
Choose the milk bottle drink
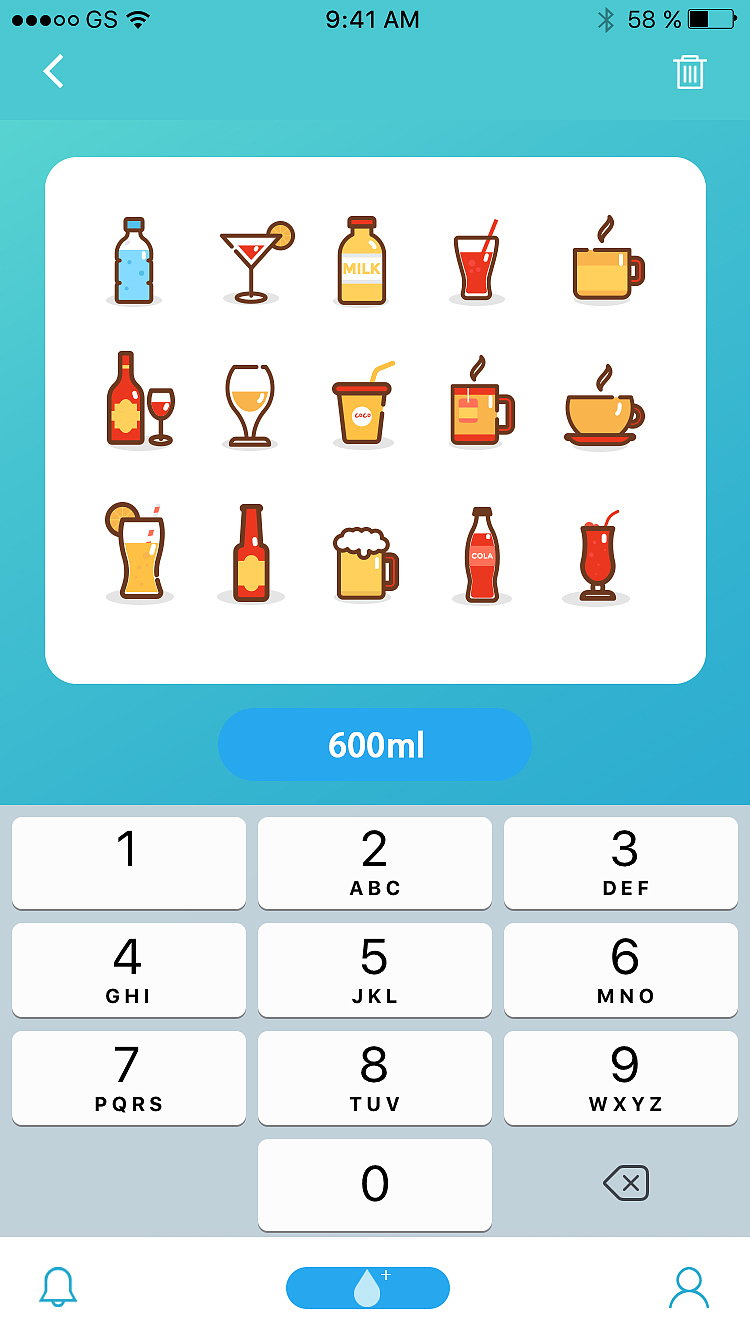361,260
